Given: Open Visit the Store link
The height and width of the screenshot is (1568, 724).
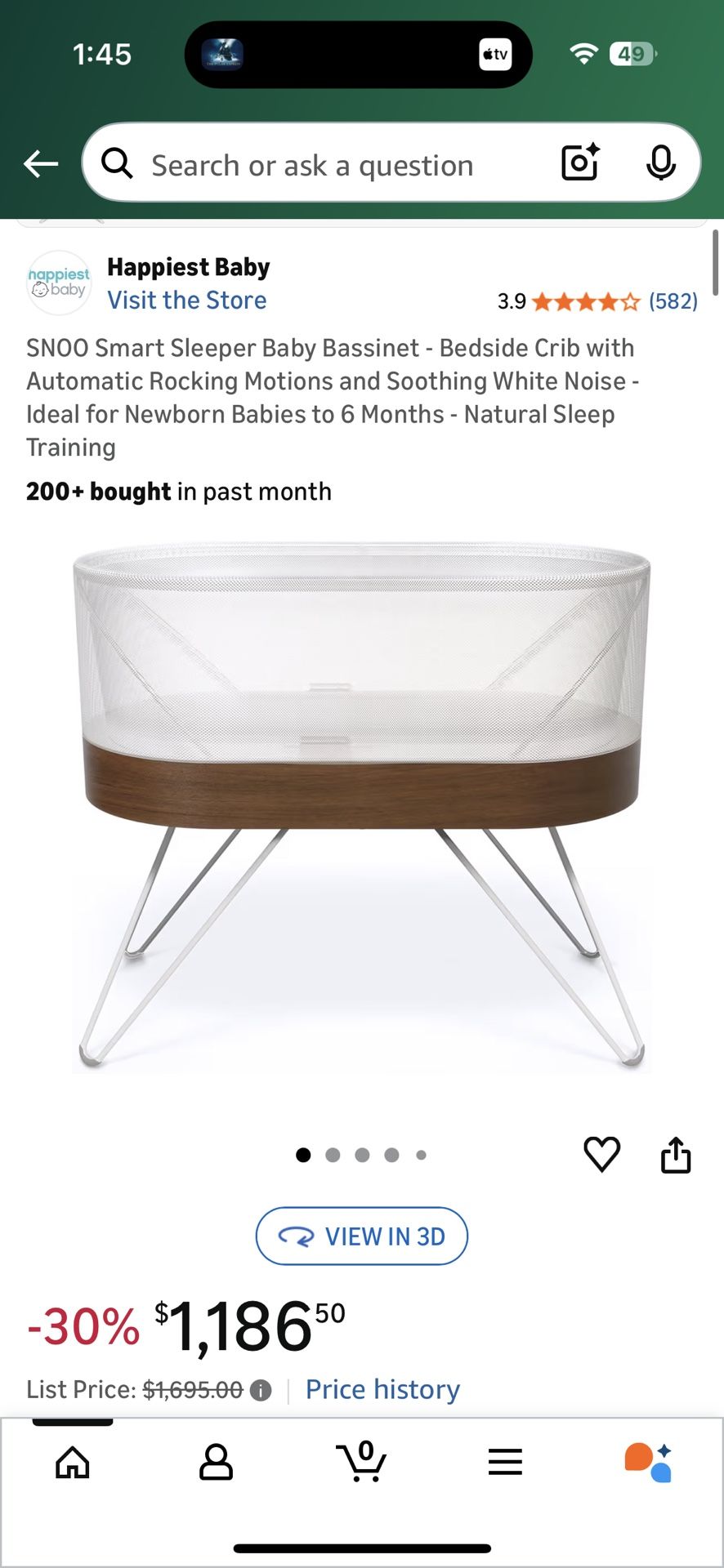Looking at the screenshot, I should [187, 300].
